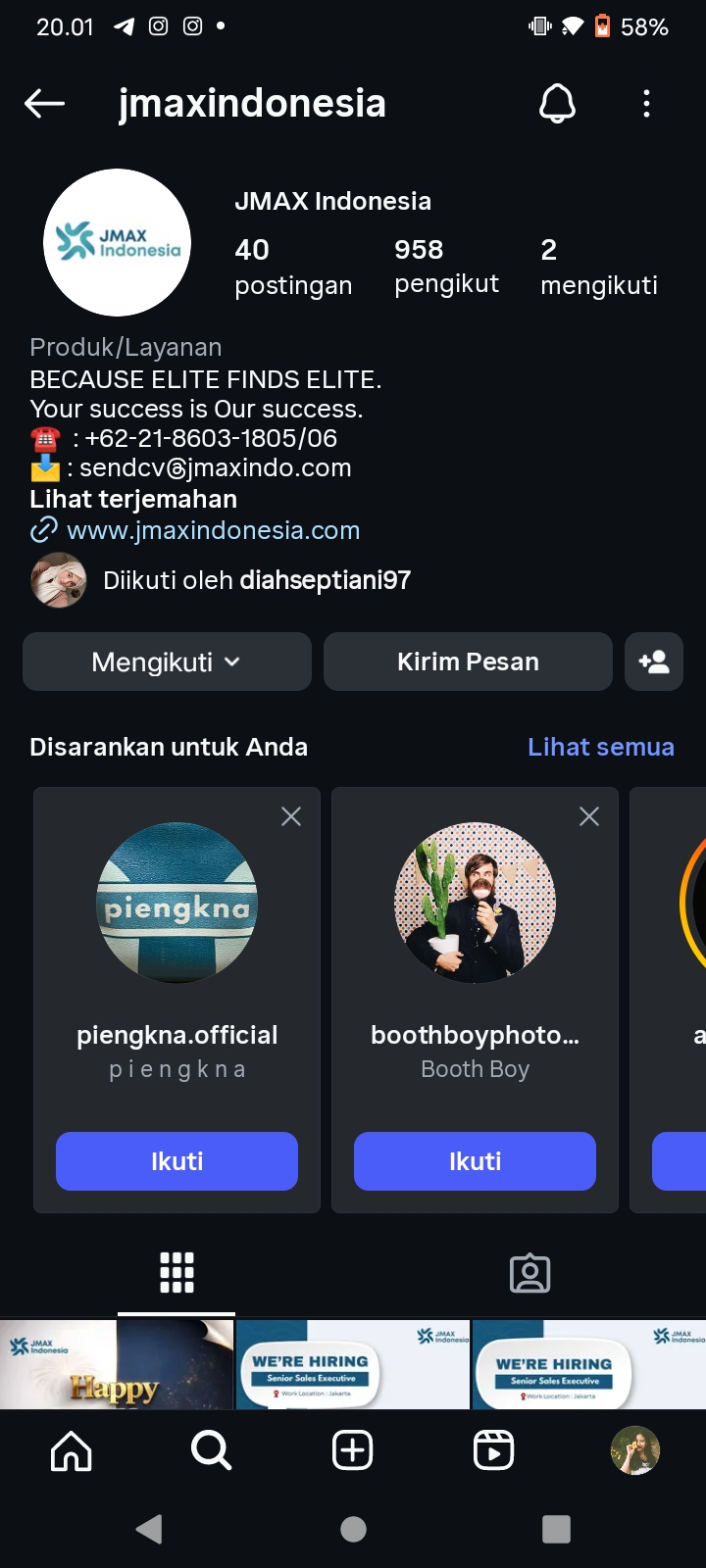Tap Lihat terjemahan to translate bio
This screenshot has width=706, height=1568.
coord(133,499)
